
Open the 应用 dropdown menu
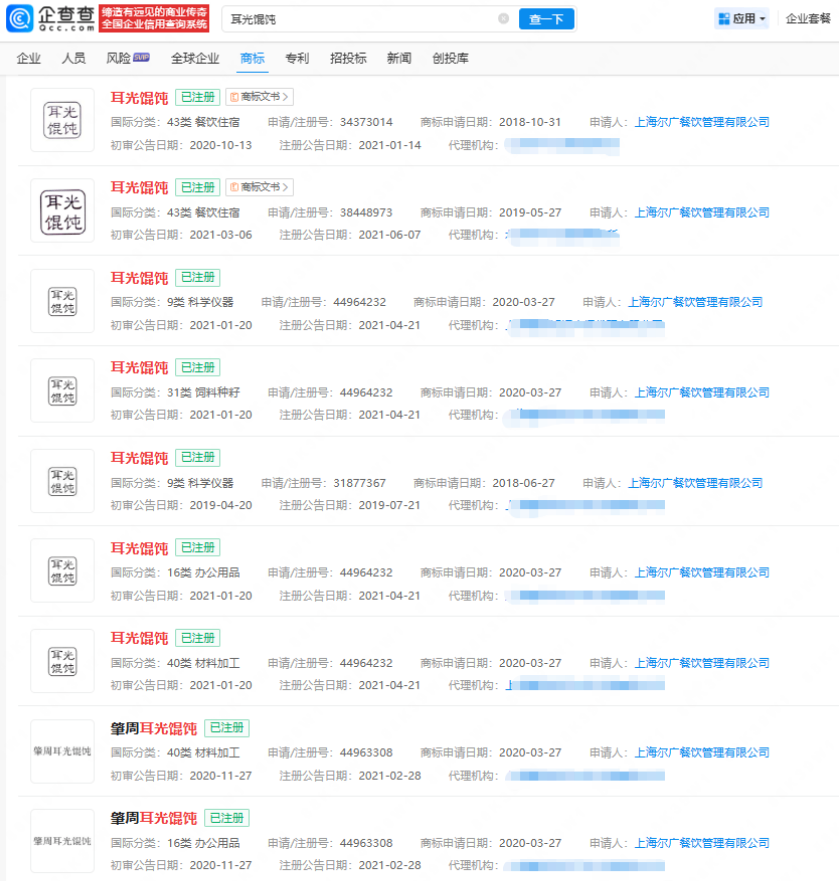pyautogui.click(x=742, y=19)
